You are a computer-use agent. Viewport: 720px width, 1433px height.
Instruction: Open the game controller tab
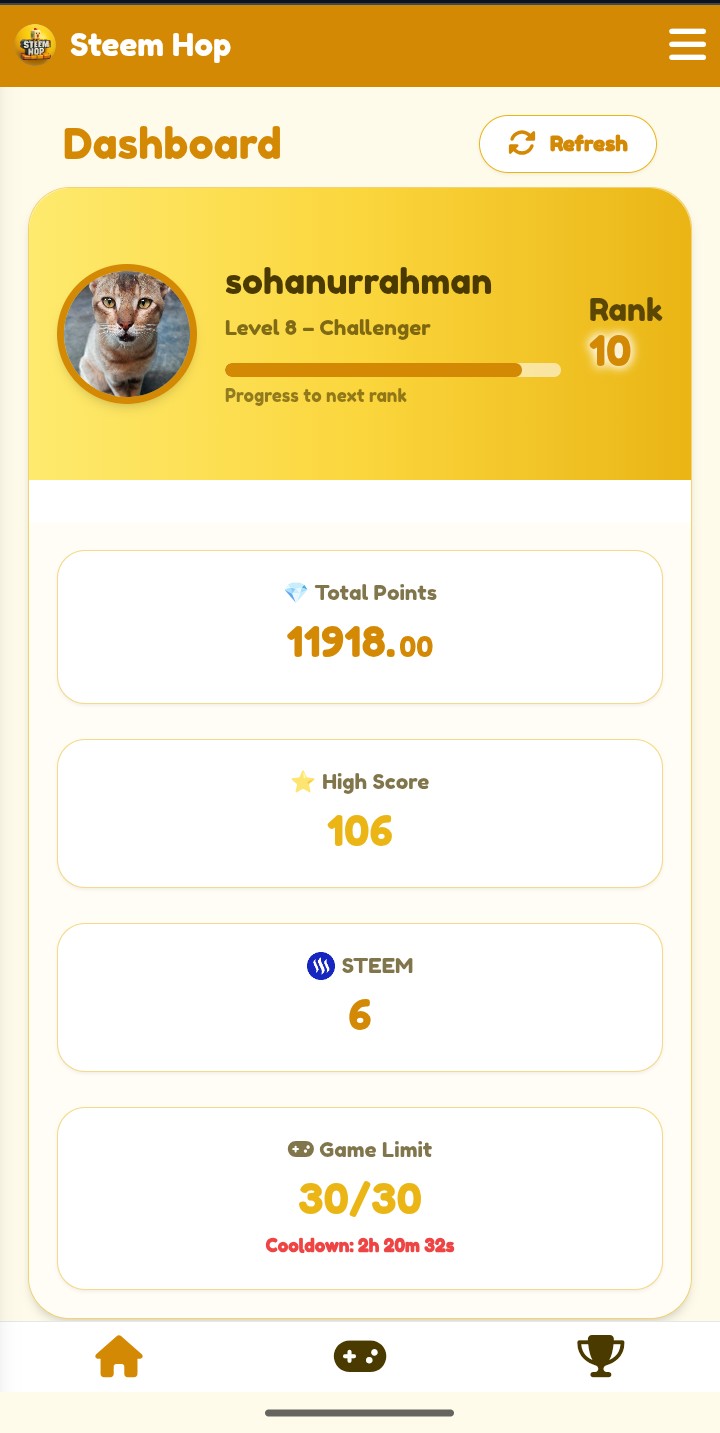(360, 1357)
